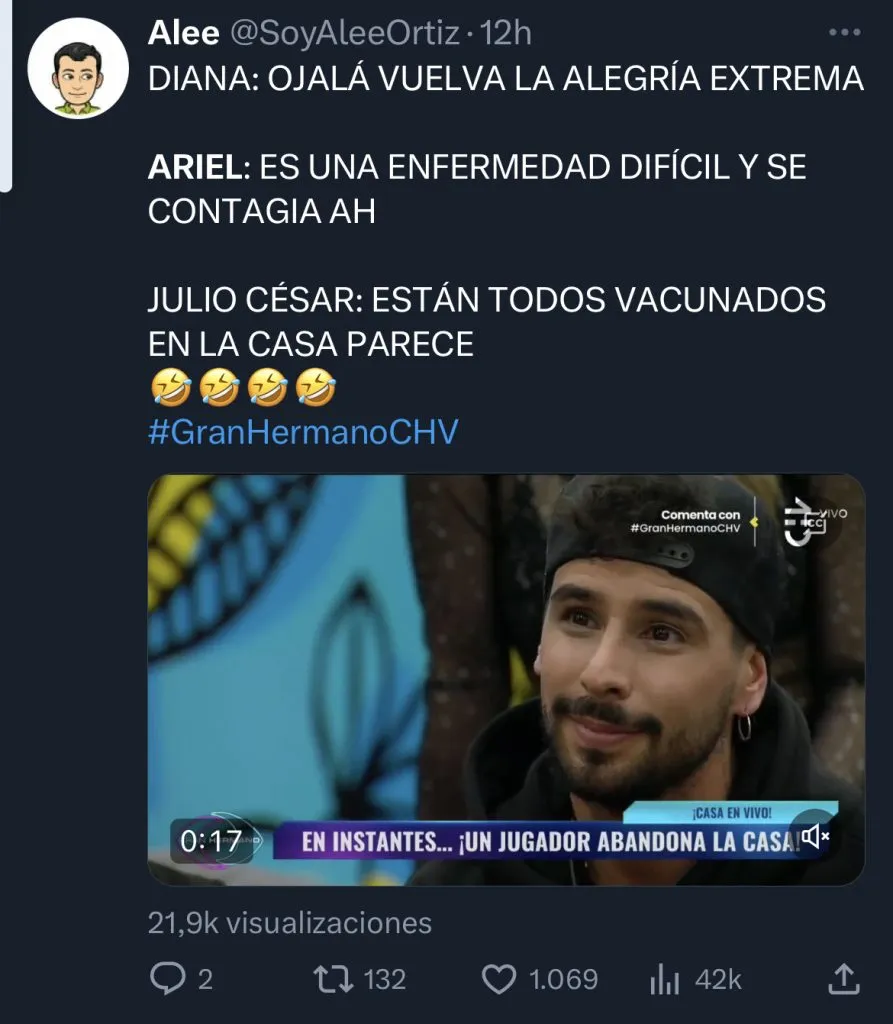893x1024 pixels.
Task: Share this tweet
Action: 844,979
